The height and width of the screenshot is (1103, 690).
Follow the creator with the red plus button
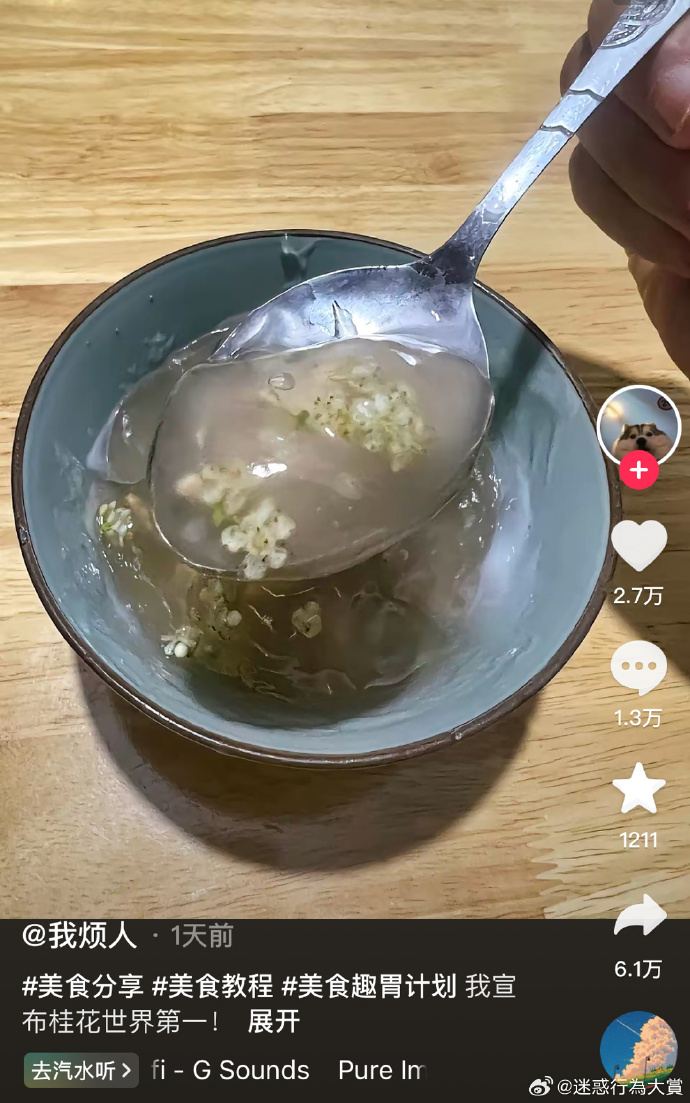pyautogui.click(x=639, y=468)
